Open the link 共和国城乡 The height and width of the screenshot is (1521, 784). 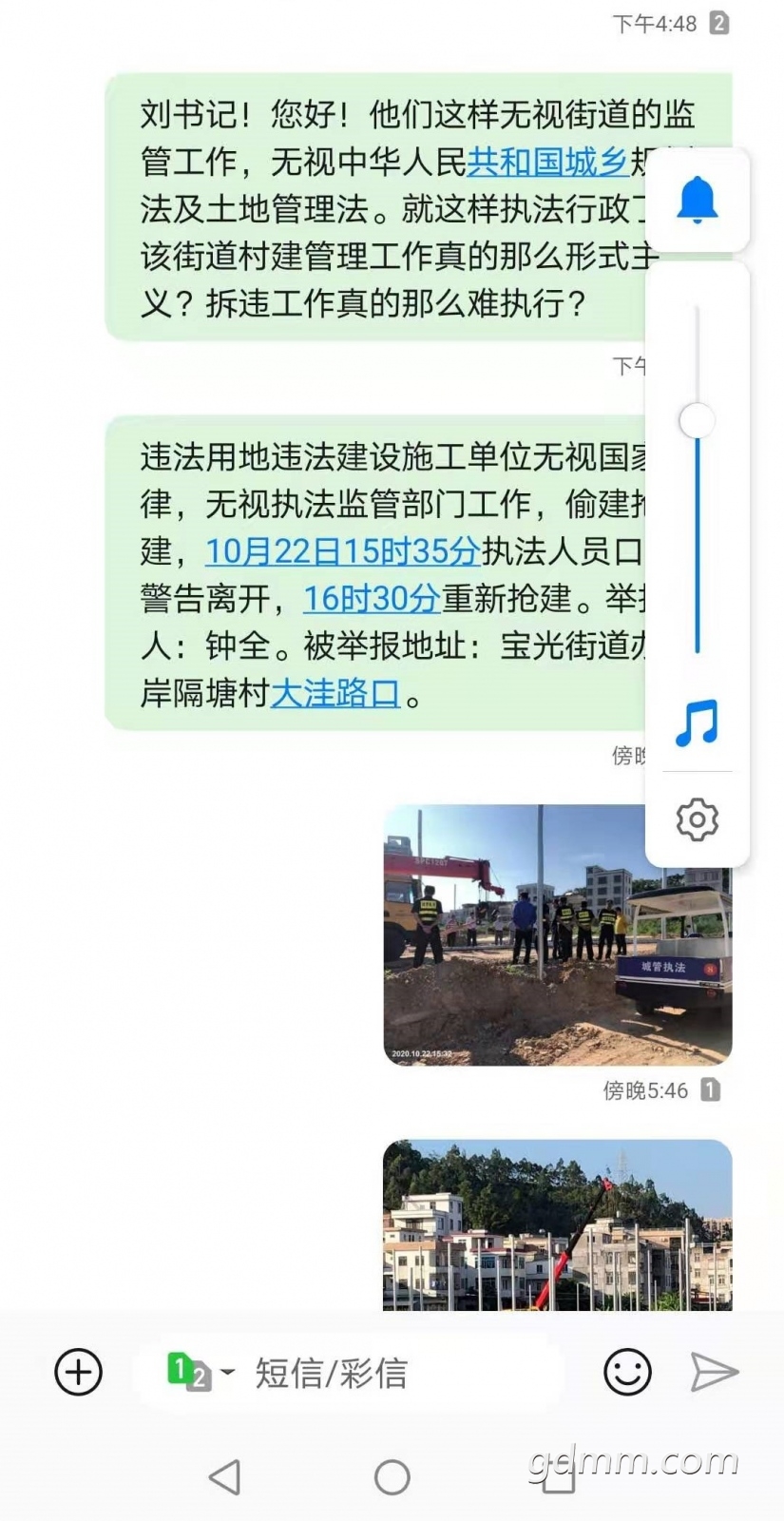[x=547, y=163]
